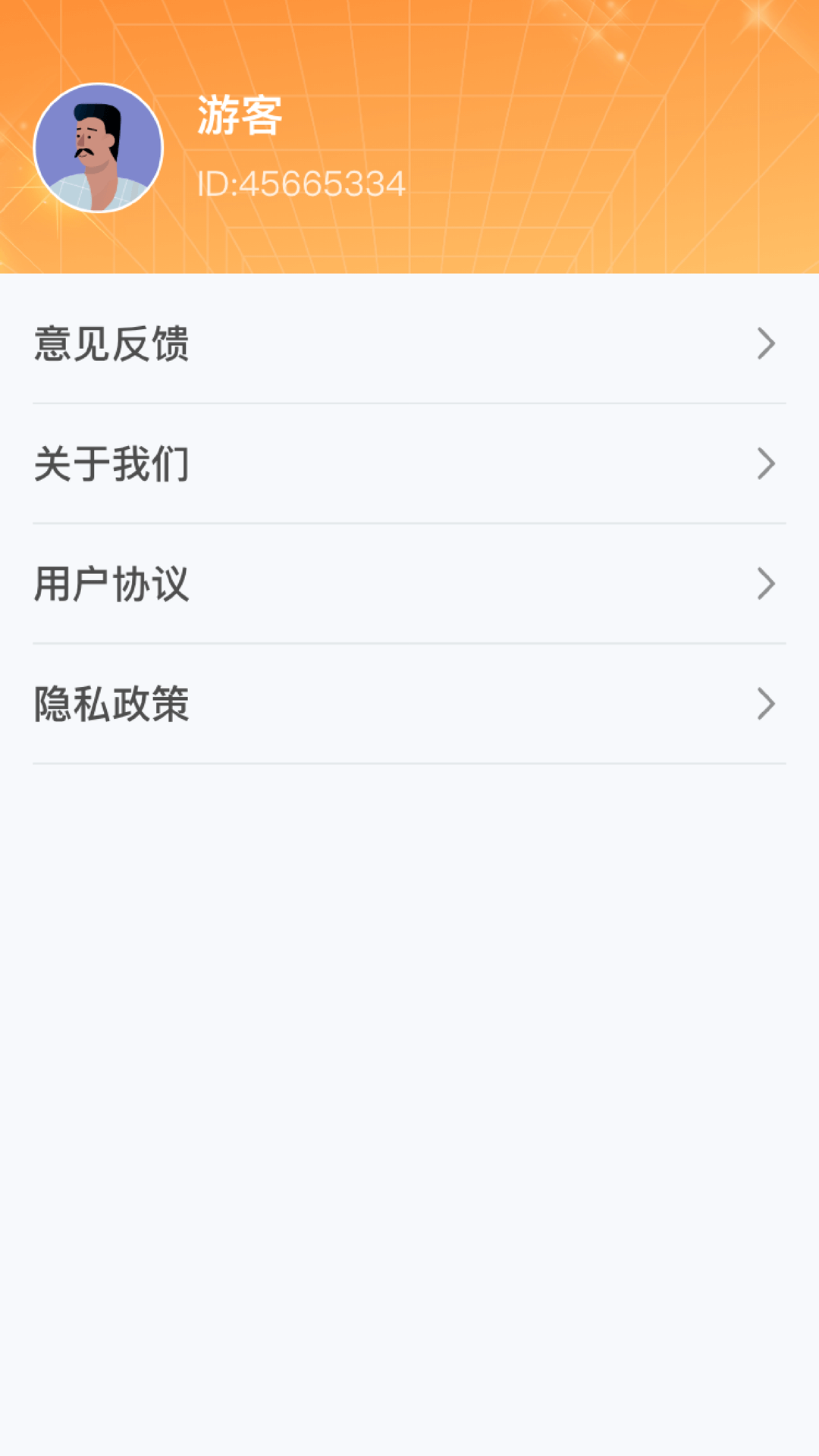The image size is (819, 1456).
Task: Click the guest profile picture circle
Action: (x=99, y=148)
